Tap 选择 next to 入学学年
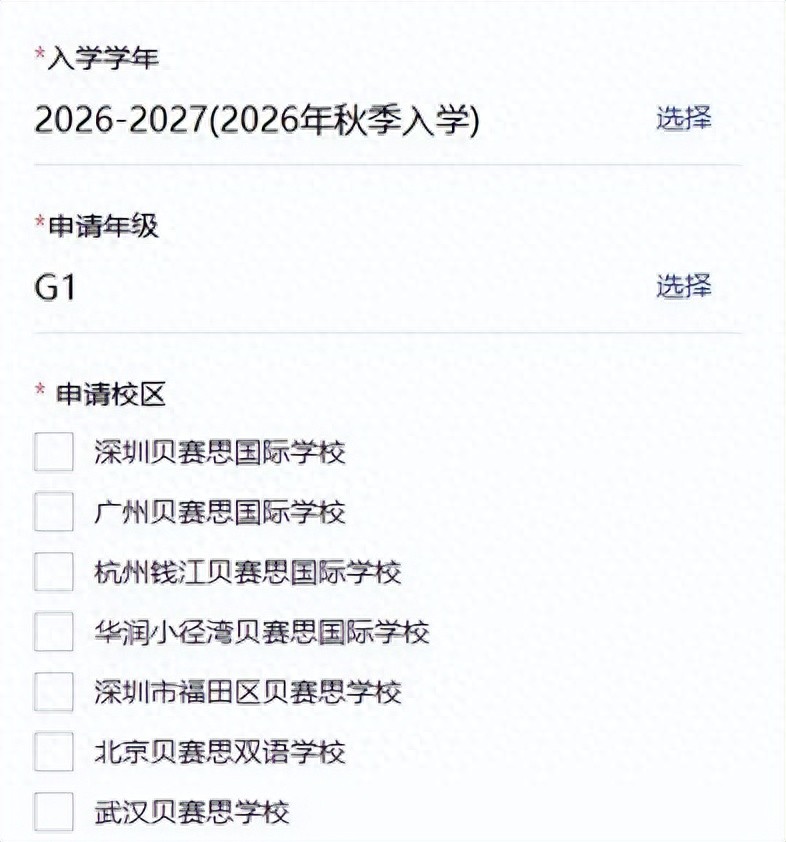 (x=683, y=118)
